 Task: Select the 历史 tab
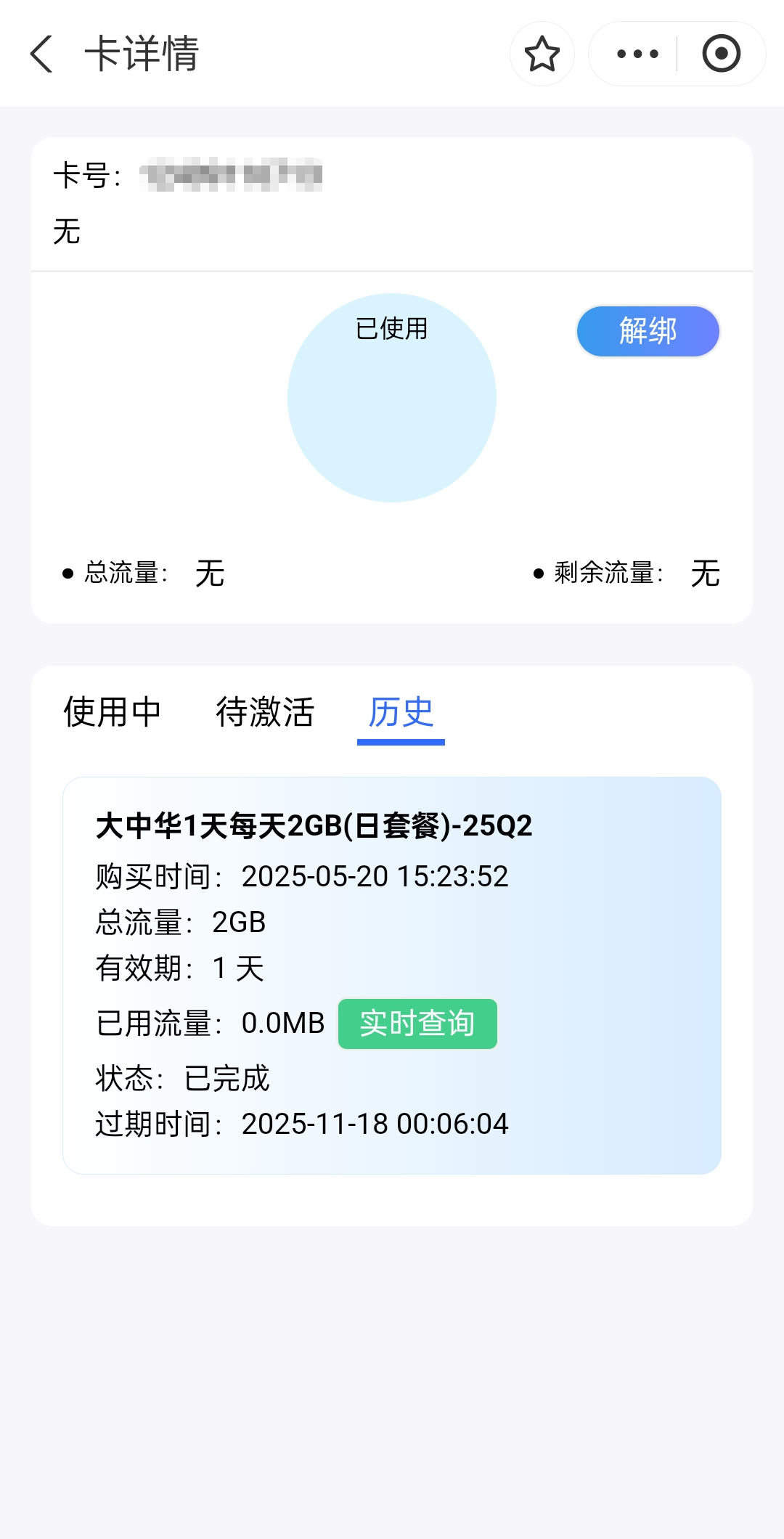pos(401,711)
